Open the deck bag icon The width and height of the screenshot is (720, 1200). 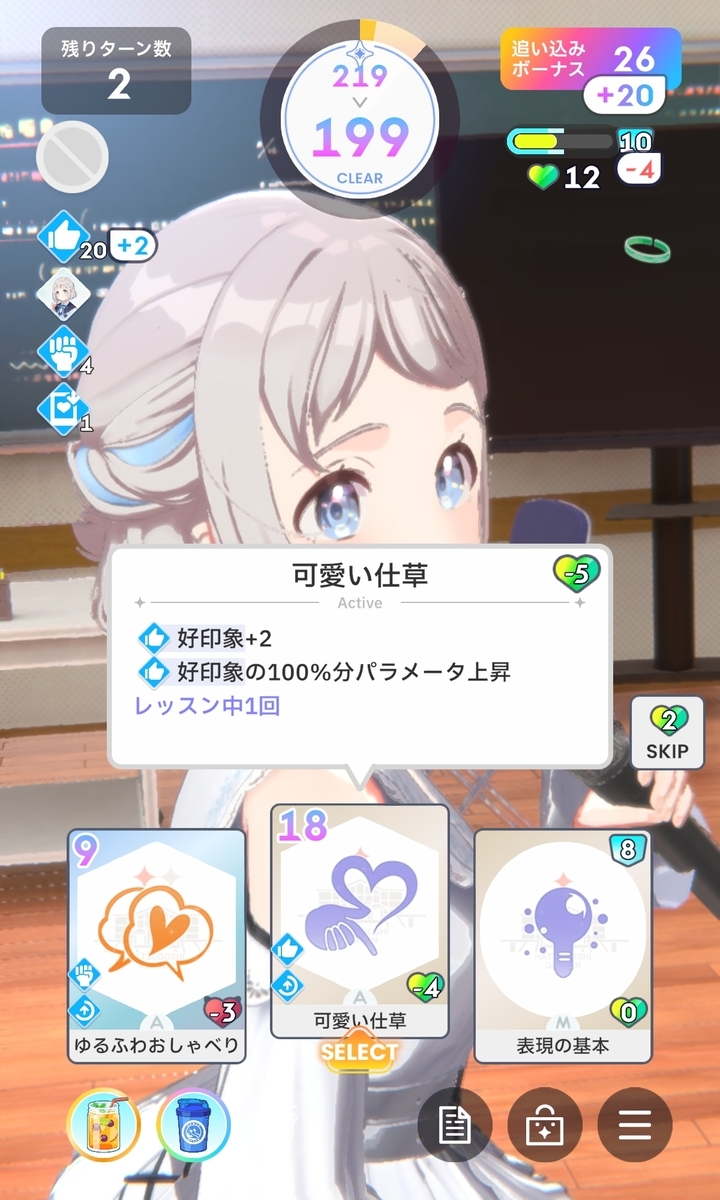point(545,1125)
